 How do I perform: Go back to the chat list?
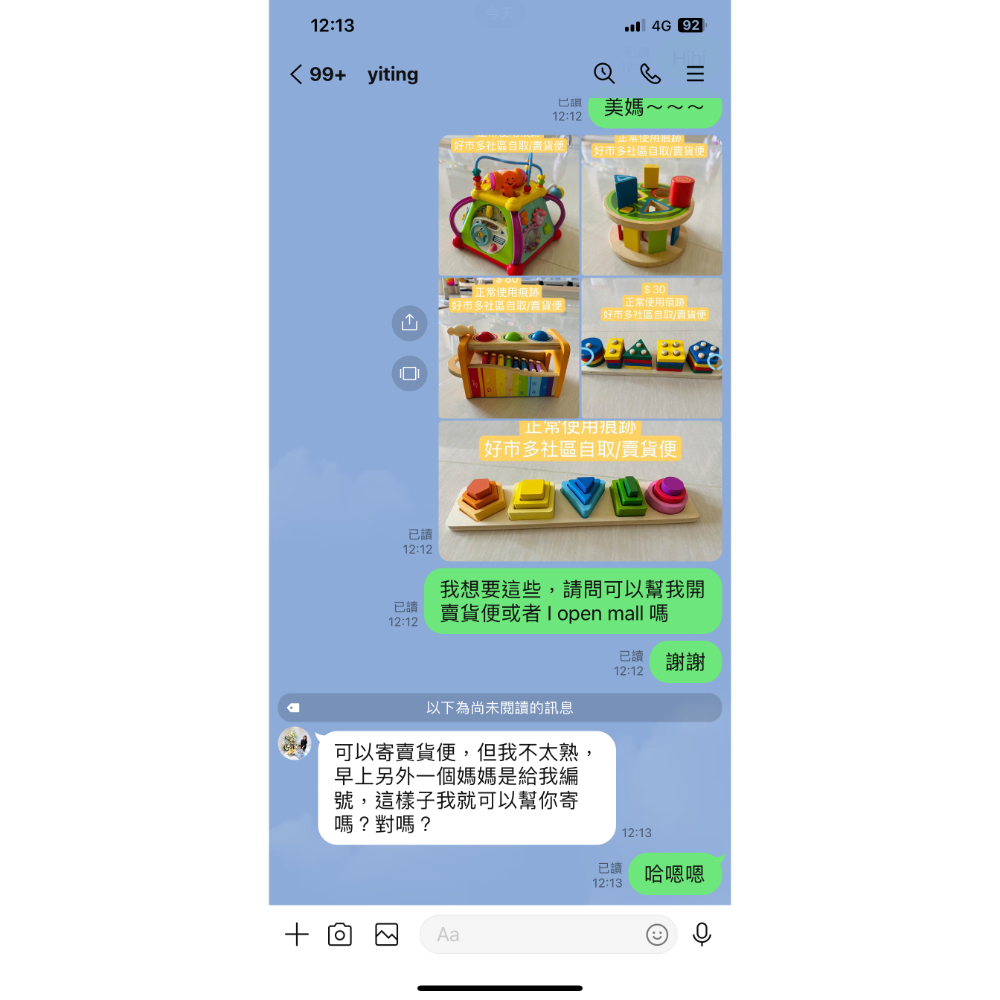coord(297,74)
